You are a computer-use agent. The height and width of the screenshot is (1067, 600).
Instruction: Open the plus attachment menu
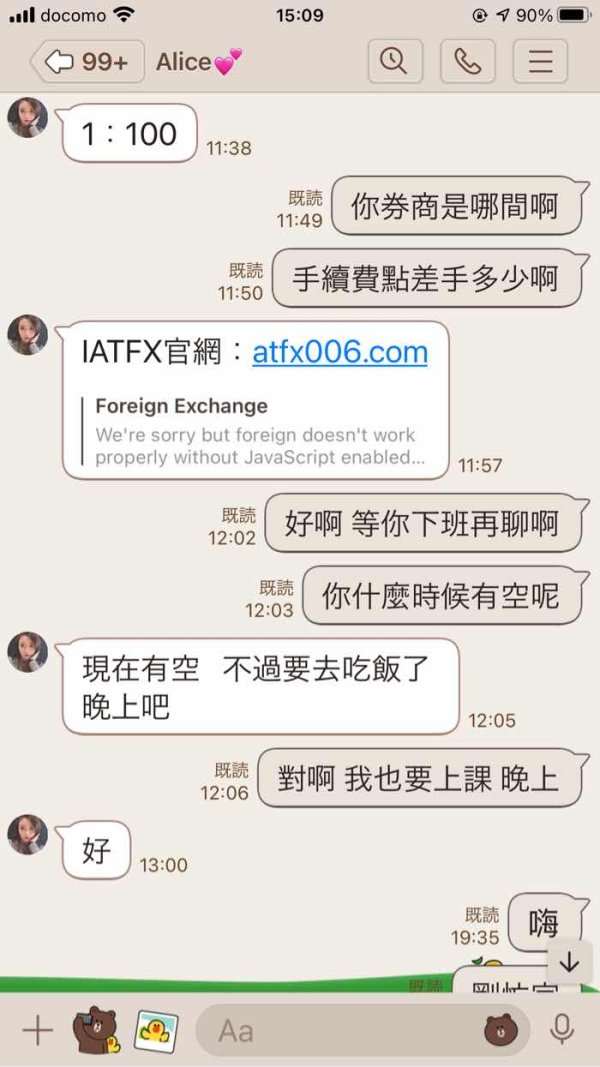pyautogui.click(x=37, y=1031)
